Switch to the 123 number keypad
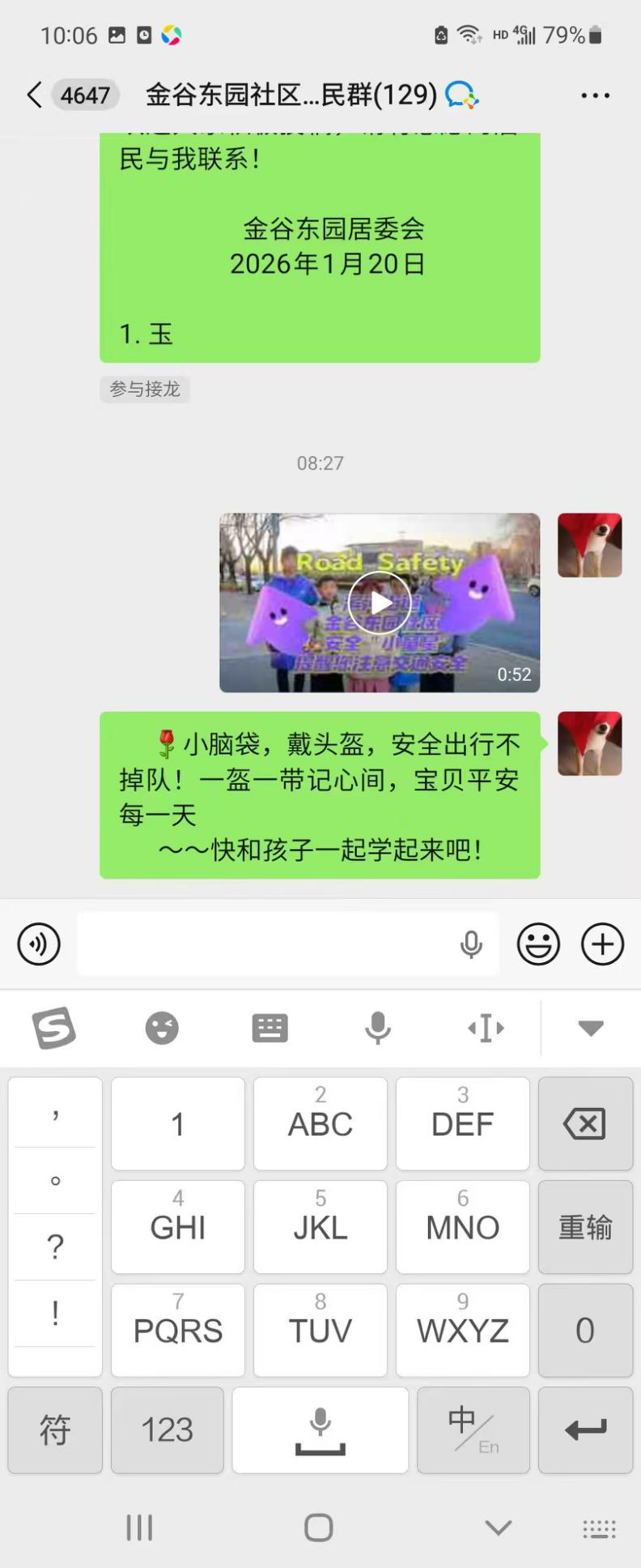The width and height of the screenshot is (641, 1568). pyautogui.click(x=168, y=1430)
